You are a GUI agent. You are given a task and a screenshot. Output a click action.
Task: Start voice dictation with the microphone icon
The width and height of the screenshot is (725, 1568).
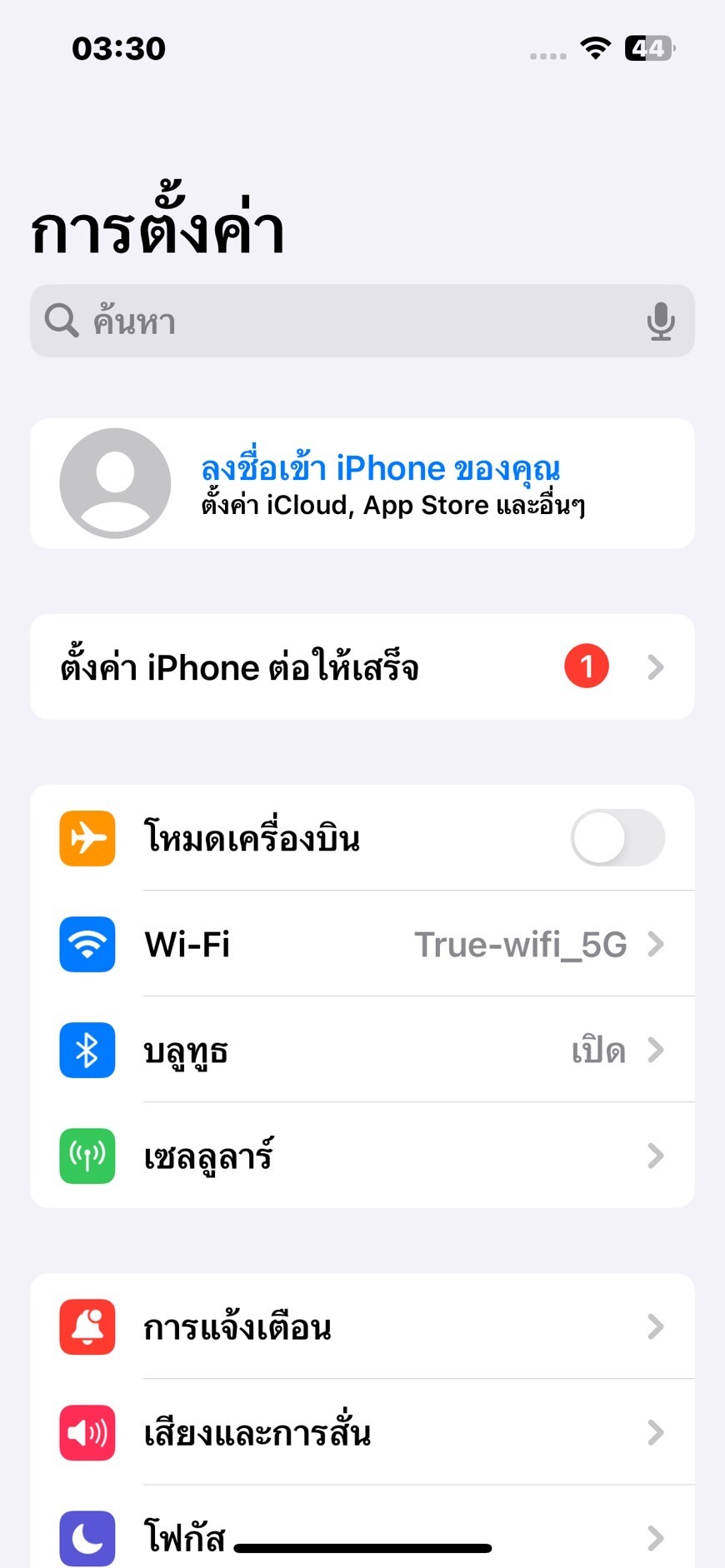[x=661, y=322]
